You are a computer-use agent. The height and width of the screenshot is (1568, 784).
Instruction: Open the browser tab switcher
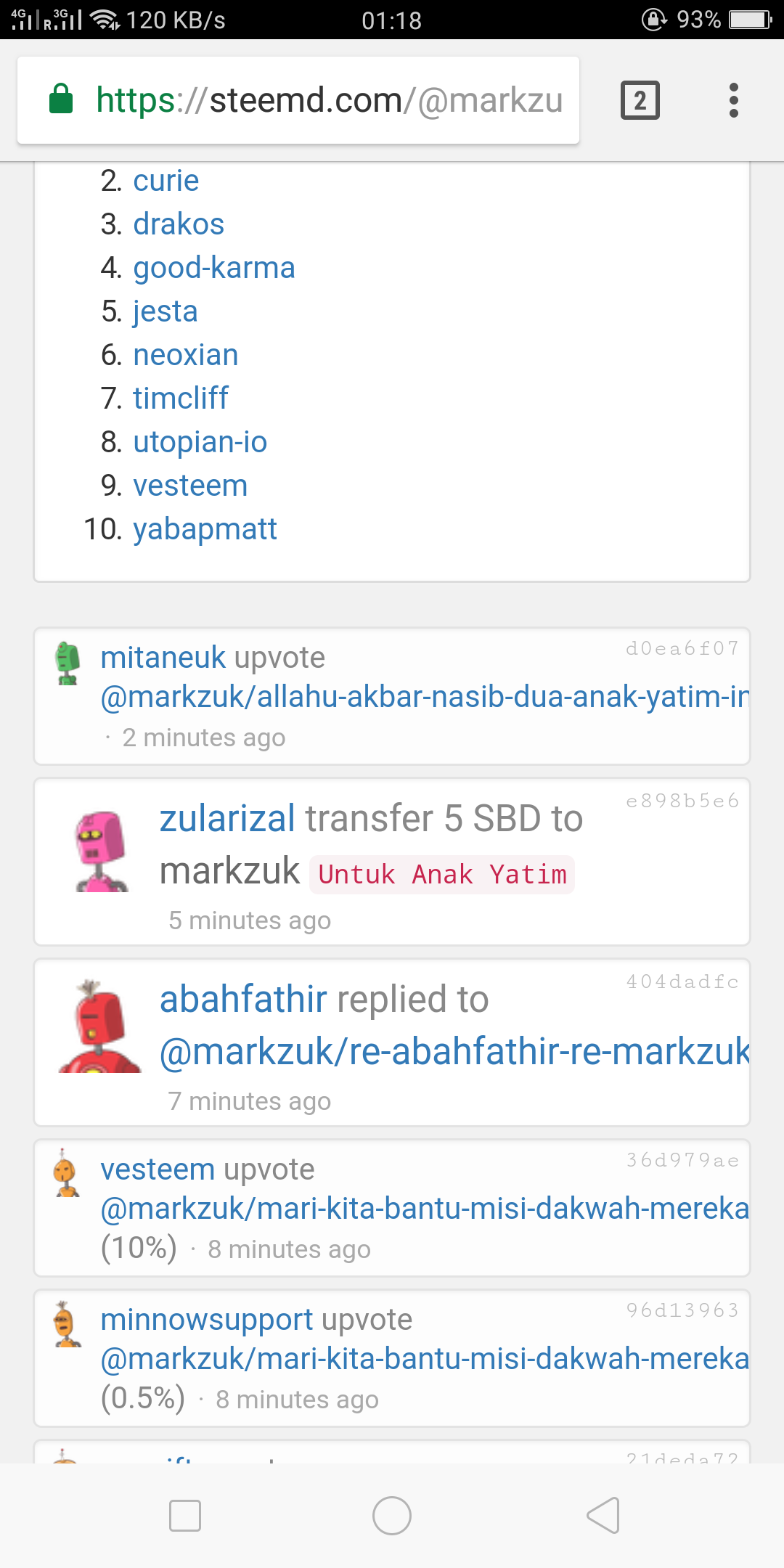[640, 100]
